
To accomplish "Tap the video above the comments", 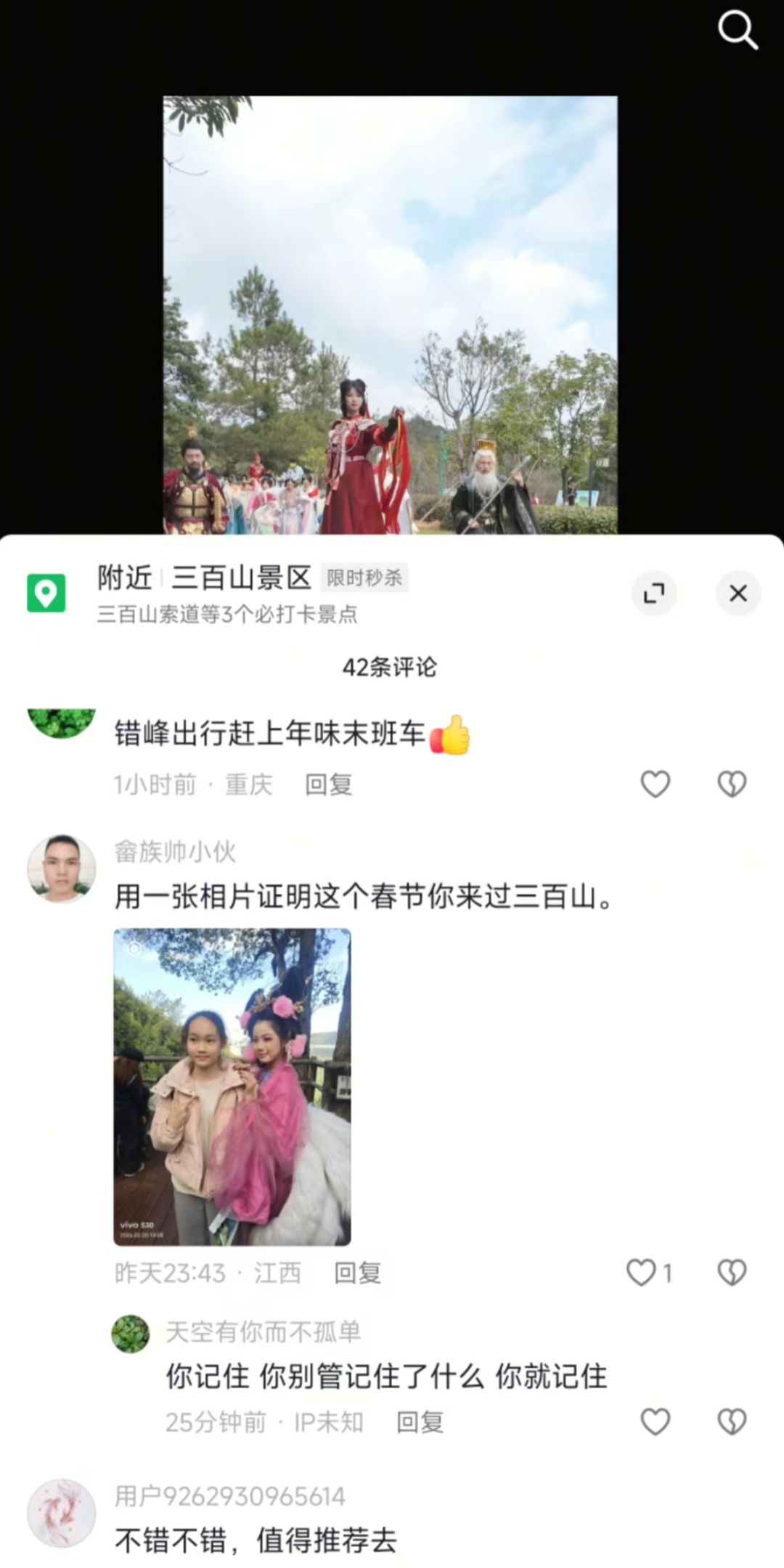I will [x=391, y=314].
